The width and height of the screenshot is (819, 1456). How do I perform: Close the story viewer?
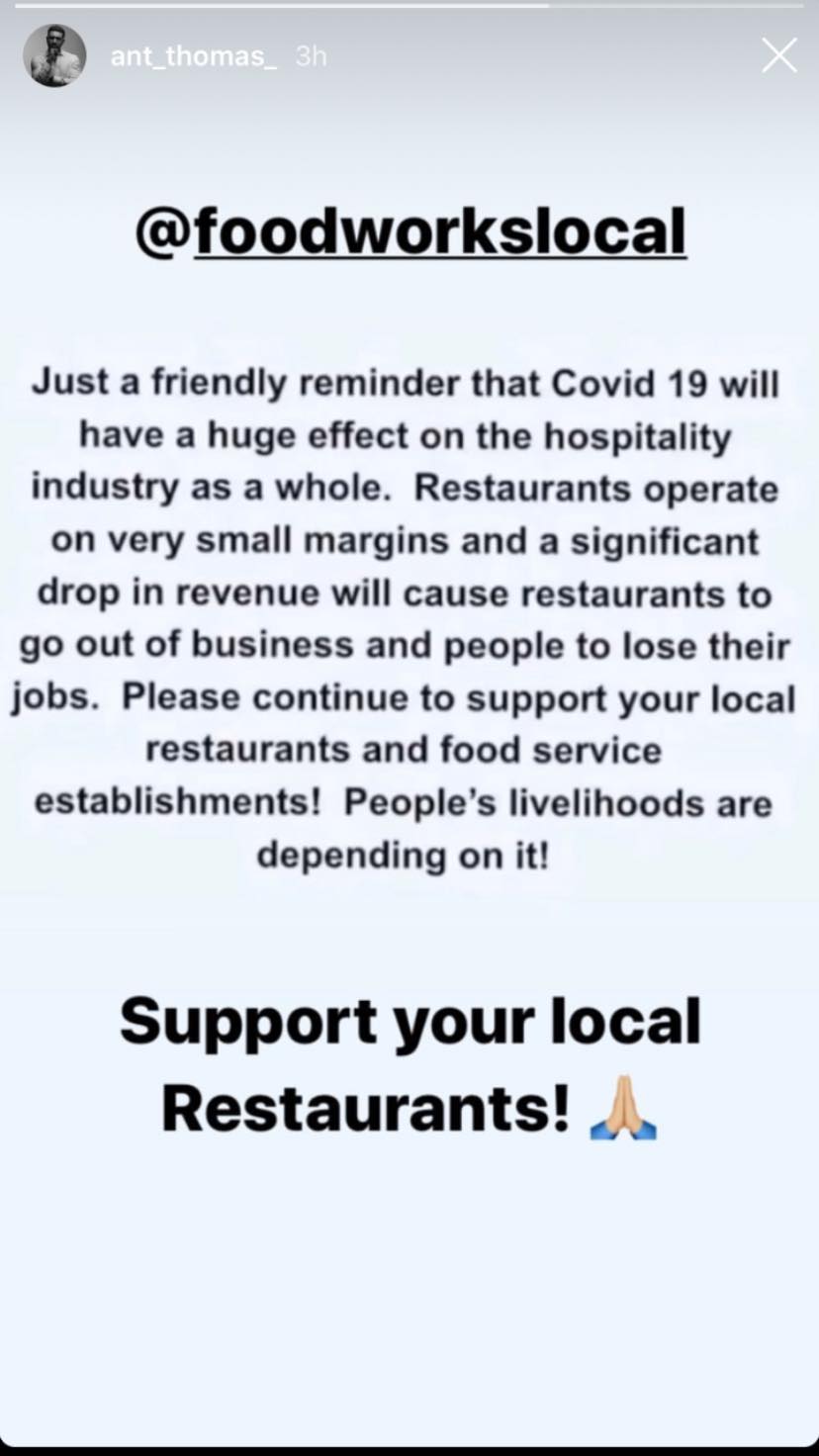tap(779, 55)
